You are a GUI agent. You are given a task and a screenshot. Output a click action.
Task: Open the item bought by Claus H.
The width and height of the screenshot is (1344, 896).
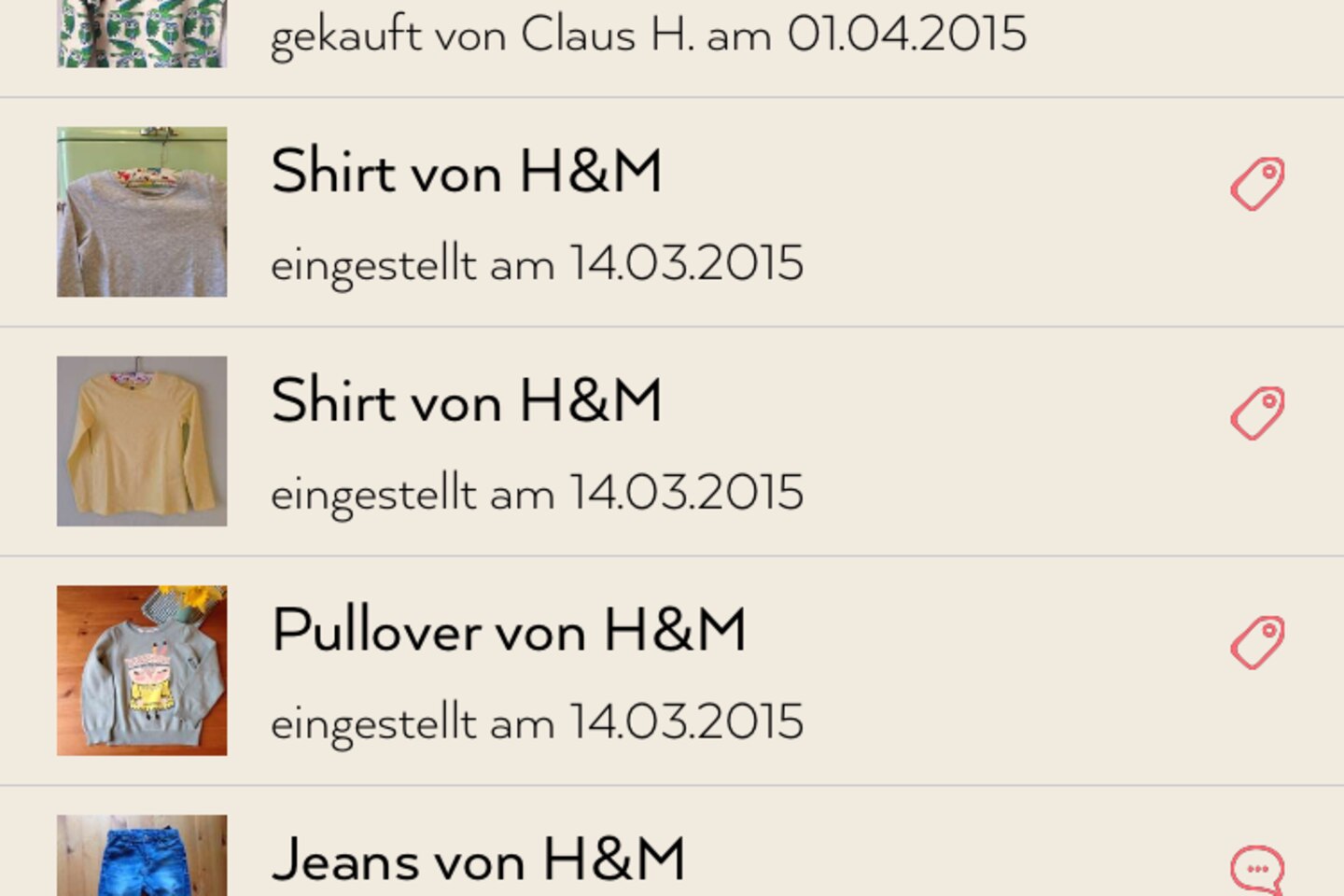click(648, 35)
